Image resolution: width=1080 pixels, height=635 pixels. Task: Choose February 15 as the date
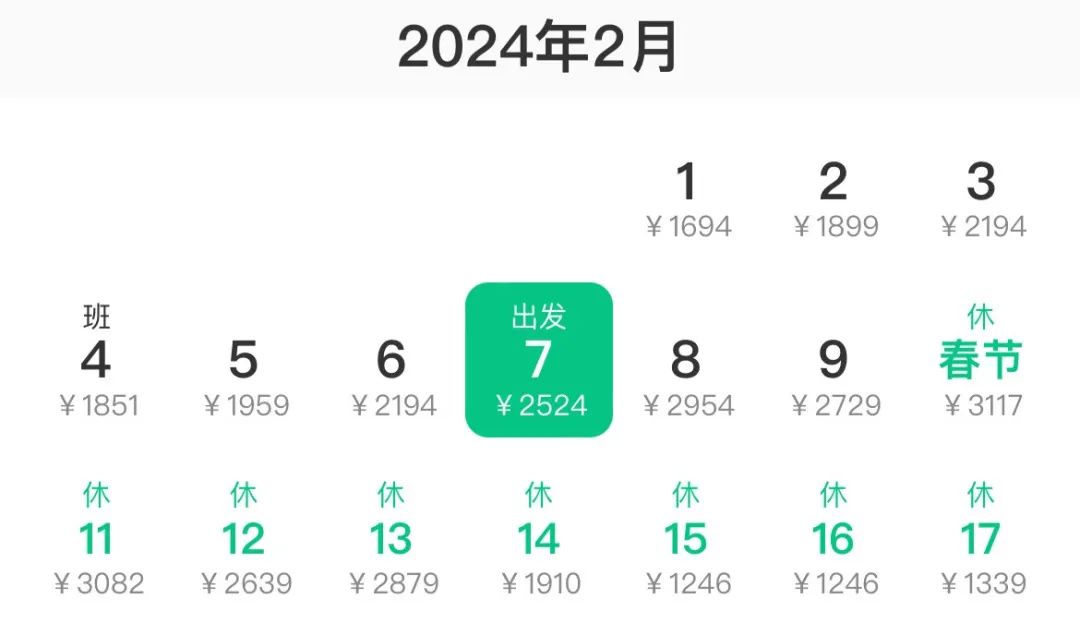click(686, 540)
